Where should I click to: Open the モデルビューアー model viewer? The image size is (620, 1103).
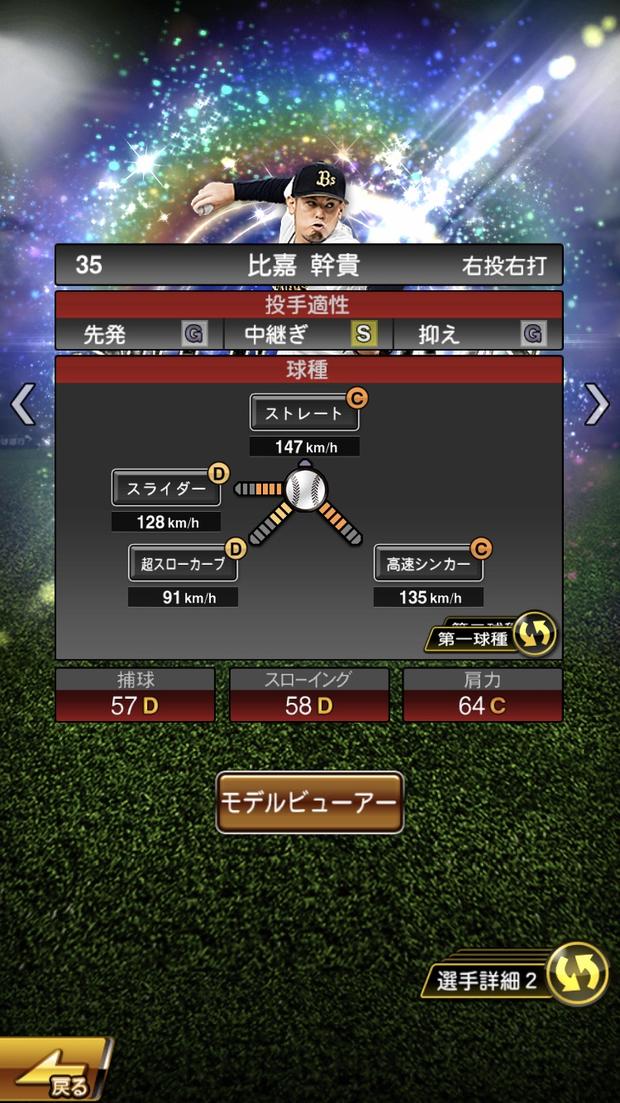pyautogui.click(x=310, y=802)
